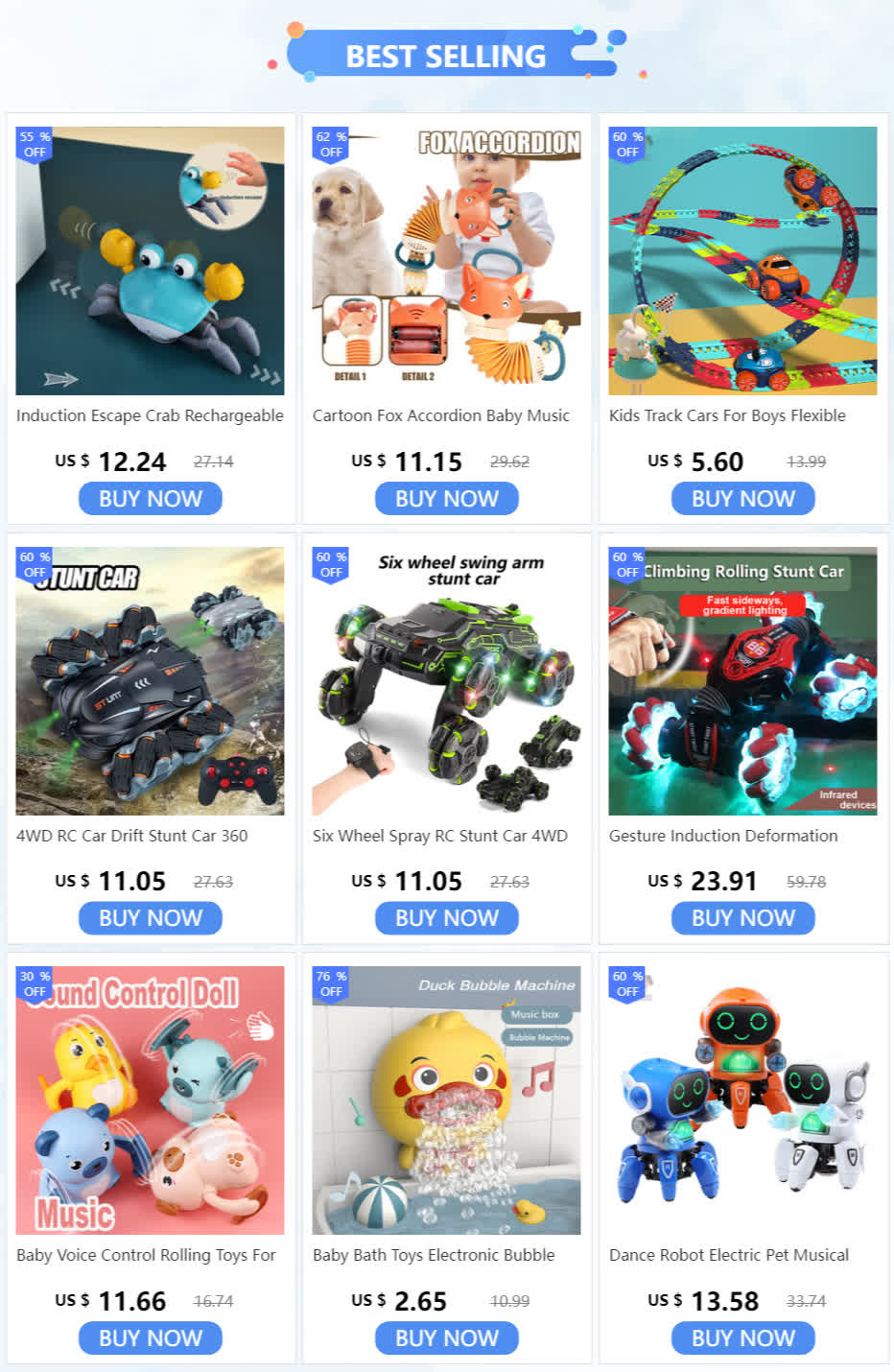Open the Induction Escape Crab product card

[x=150, y=261]
